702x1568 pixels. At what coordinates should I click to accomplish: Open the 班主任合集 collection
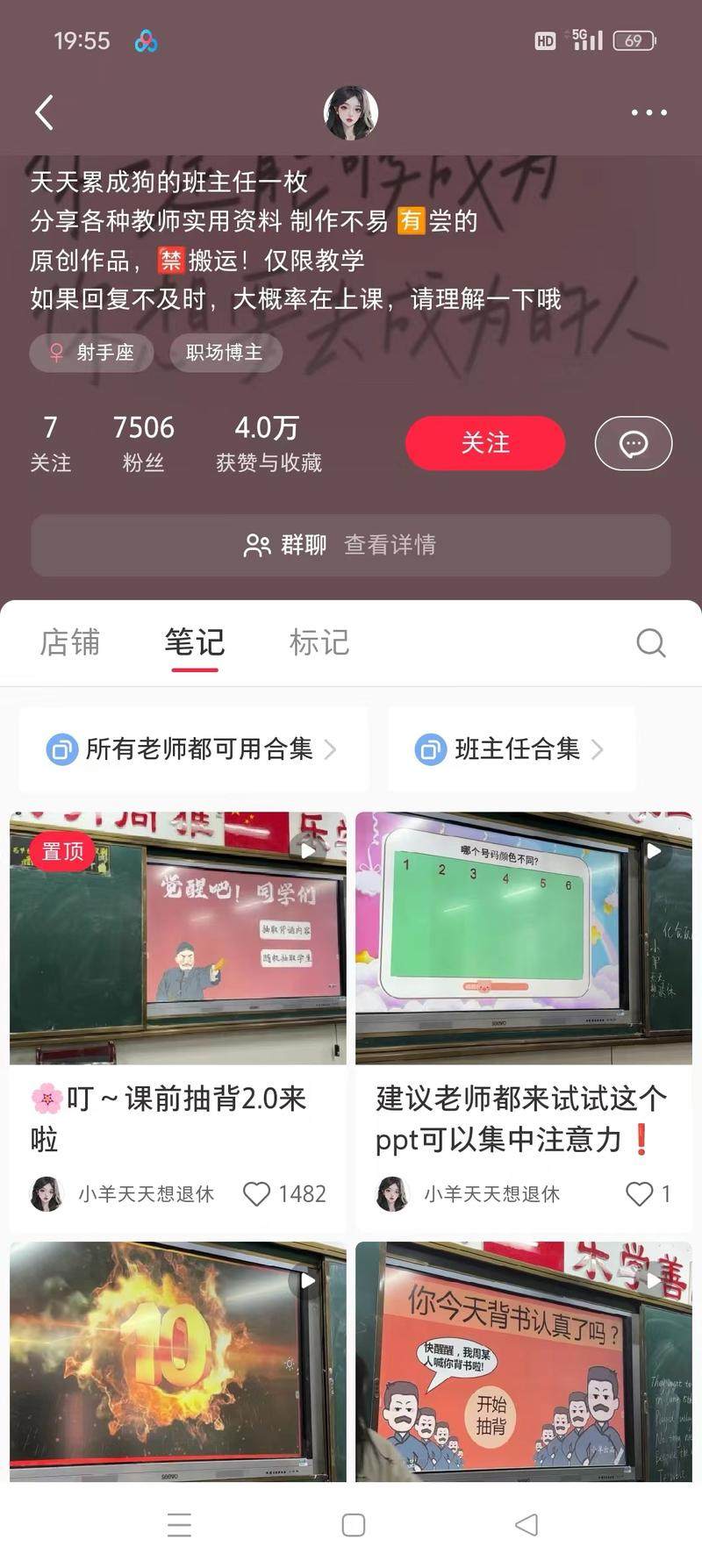point(511,749)
